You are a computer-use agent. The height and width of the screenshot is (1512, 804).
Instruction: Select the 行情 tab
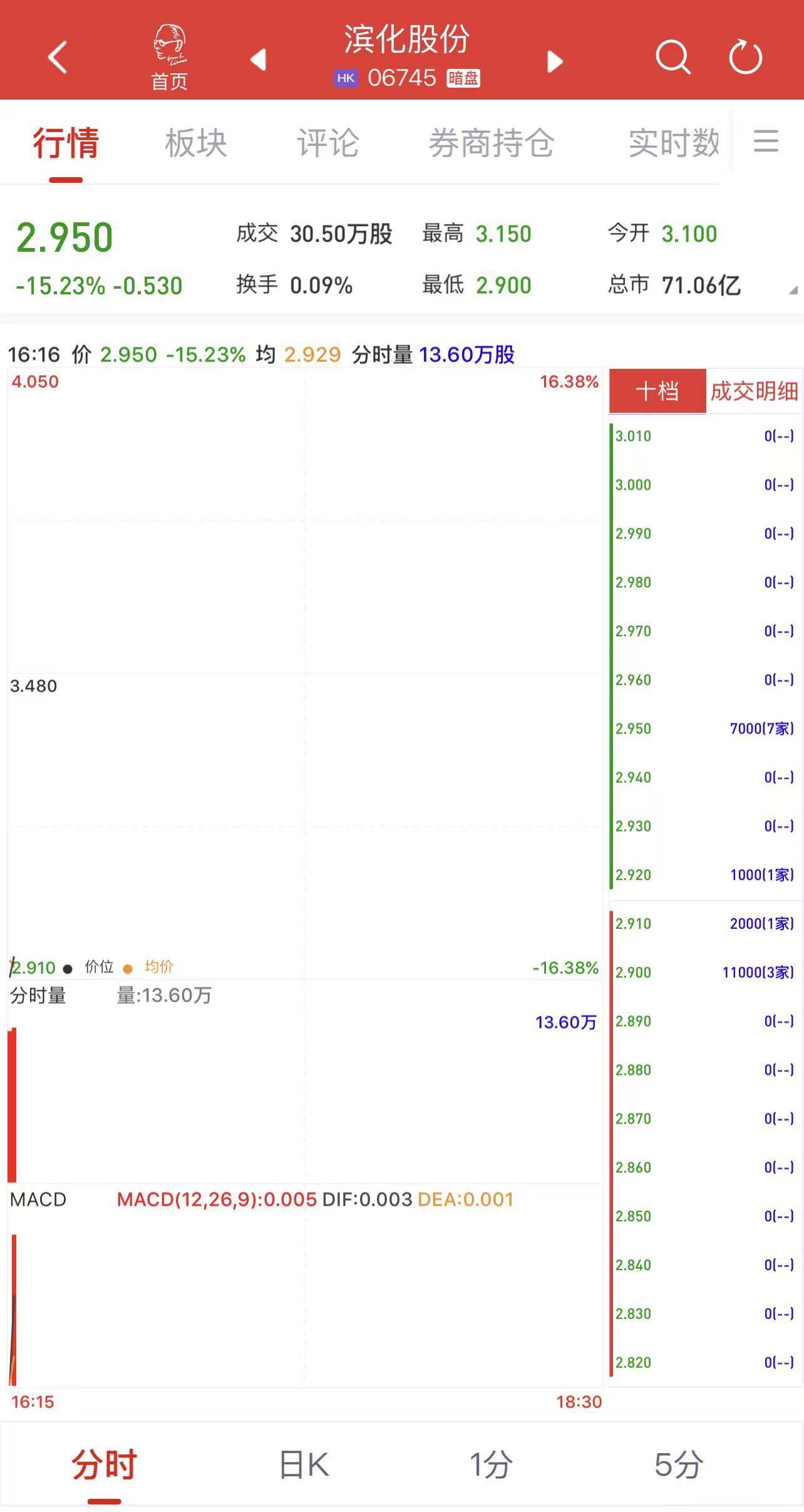(x=66, y=143)
